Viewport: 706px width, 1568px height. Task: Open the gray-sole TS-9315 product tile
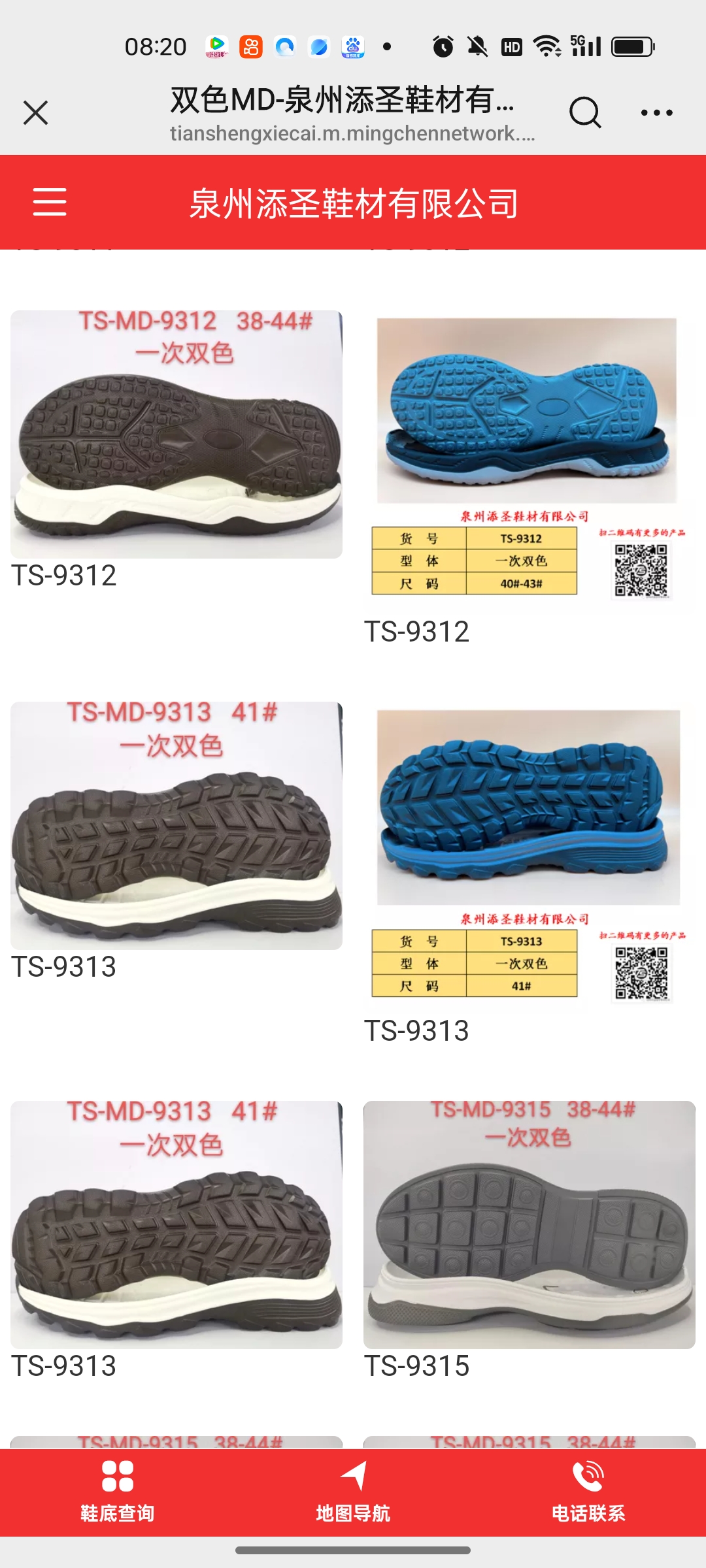pos(528,1225)
